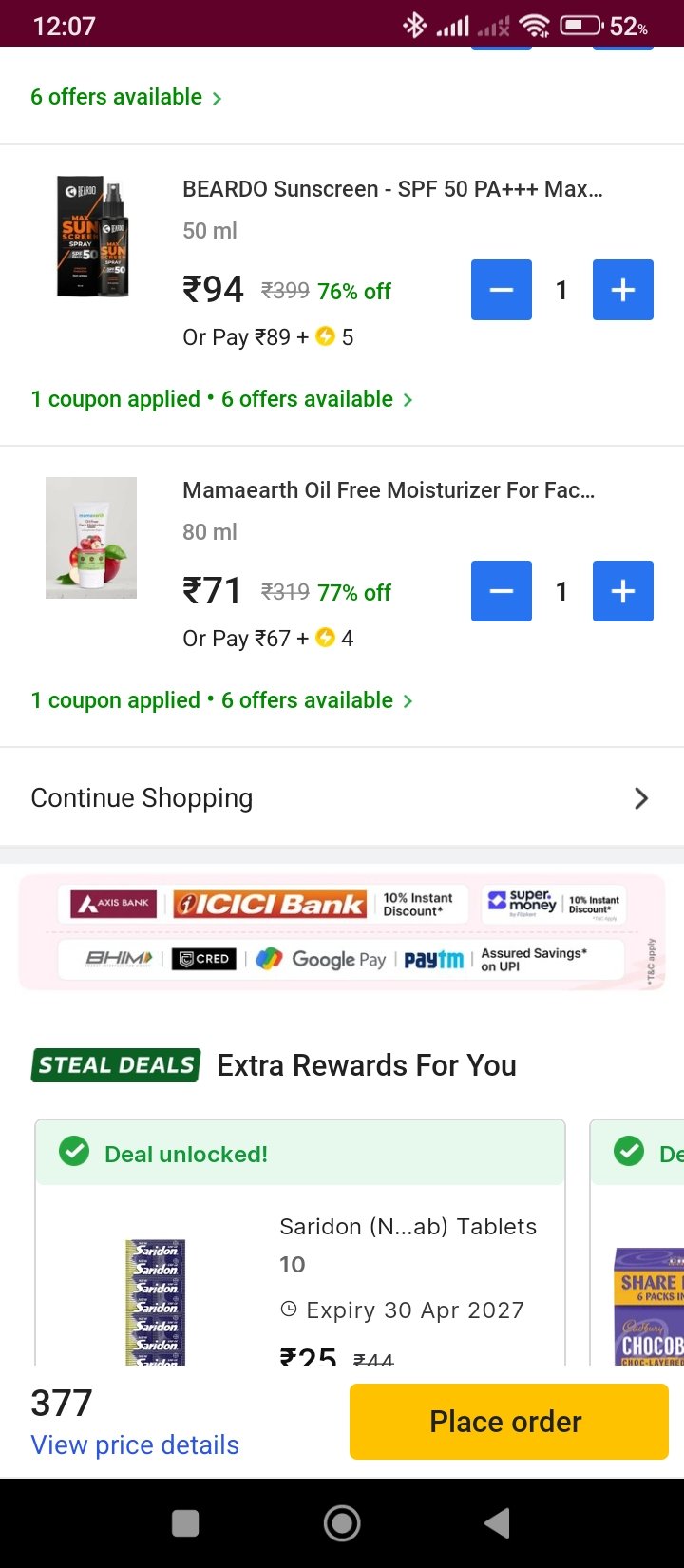Go back using system navigation button
684x1568 pixels.
(x=497, y=1523)
